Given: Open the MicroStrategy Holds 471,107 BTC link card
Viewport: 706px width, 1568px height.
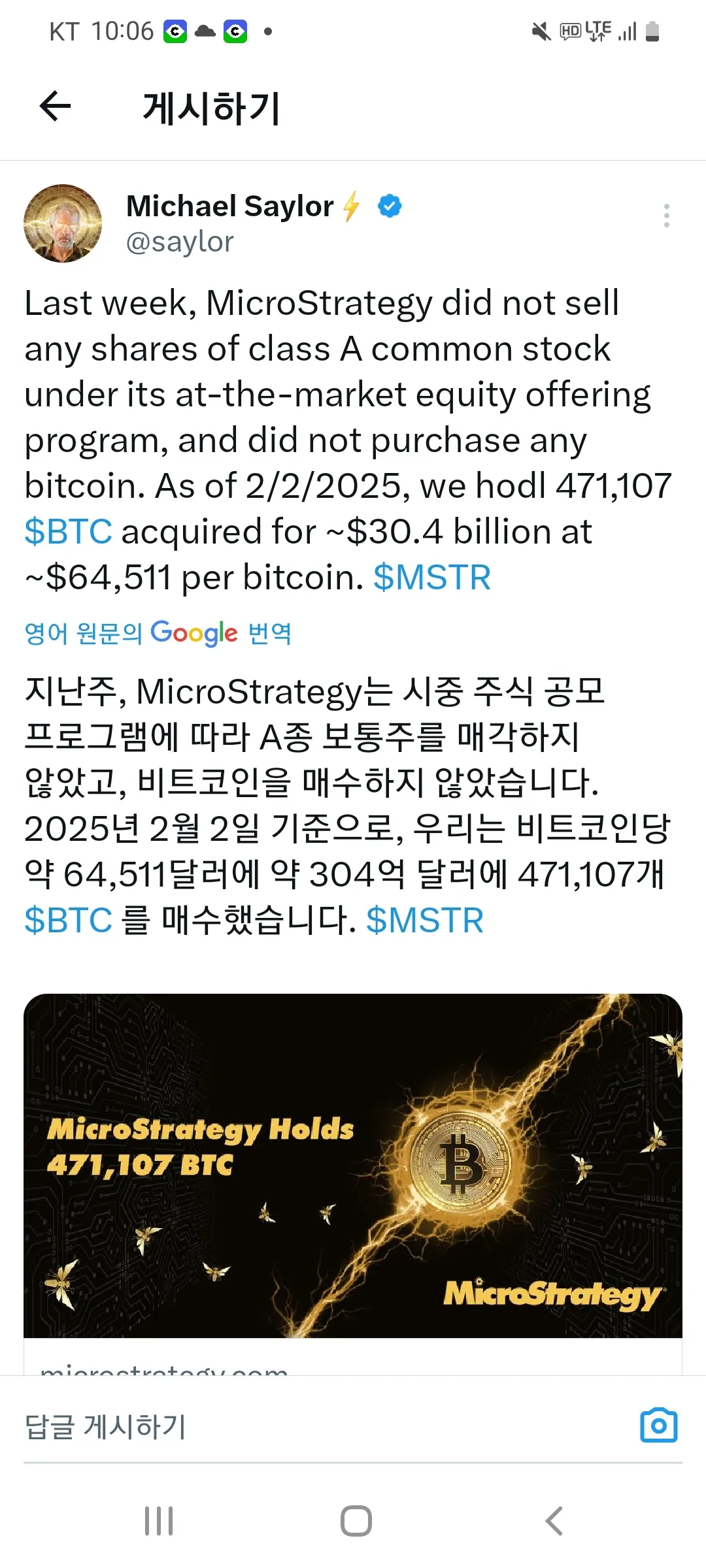Looking at the screenshot, I should (353, 1166).
